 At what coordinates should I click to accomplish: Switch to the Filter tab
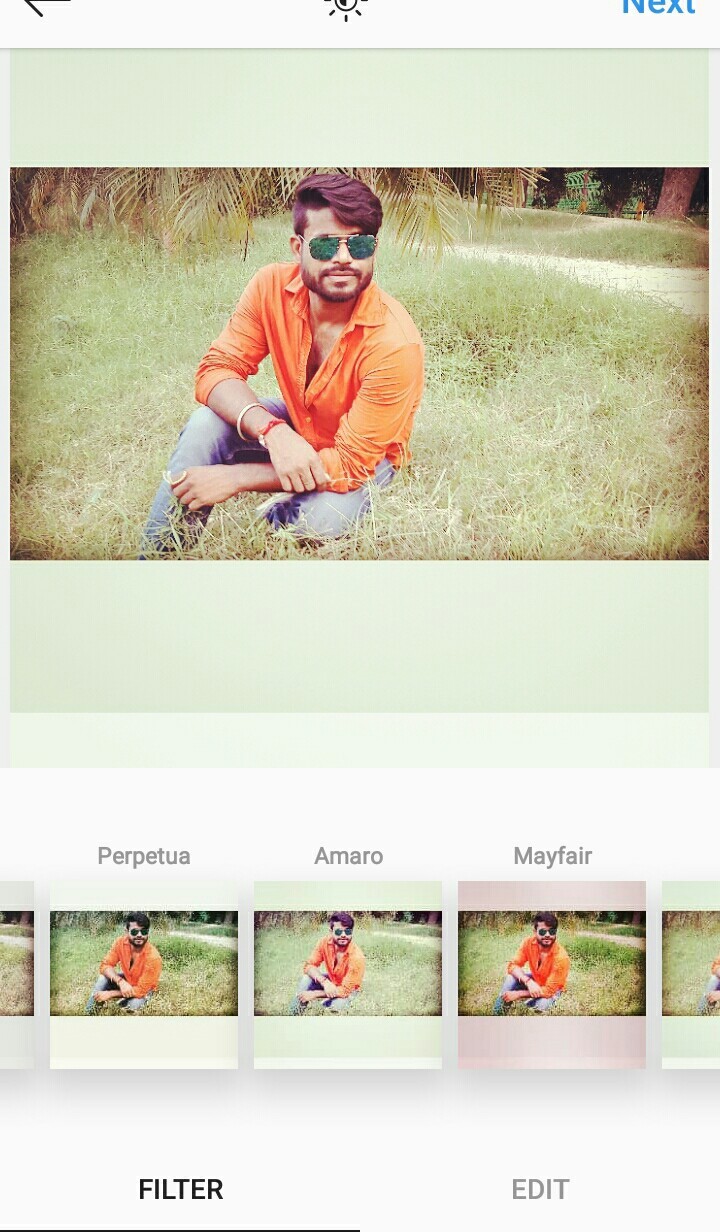(180, 1189)
